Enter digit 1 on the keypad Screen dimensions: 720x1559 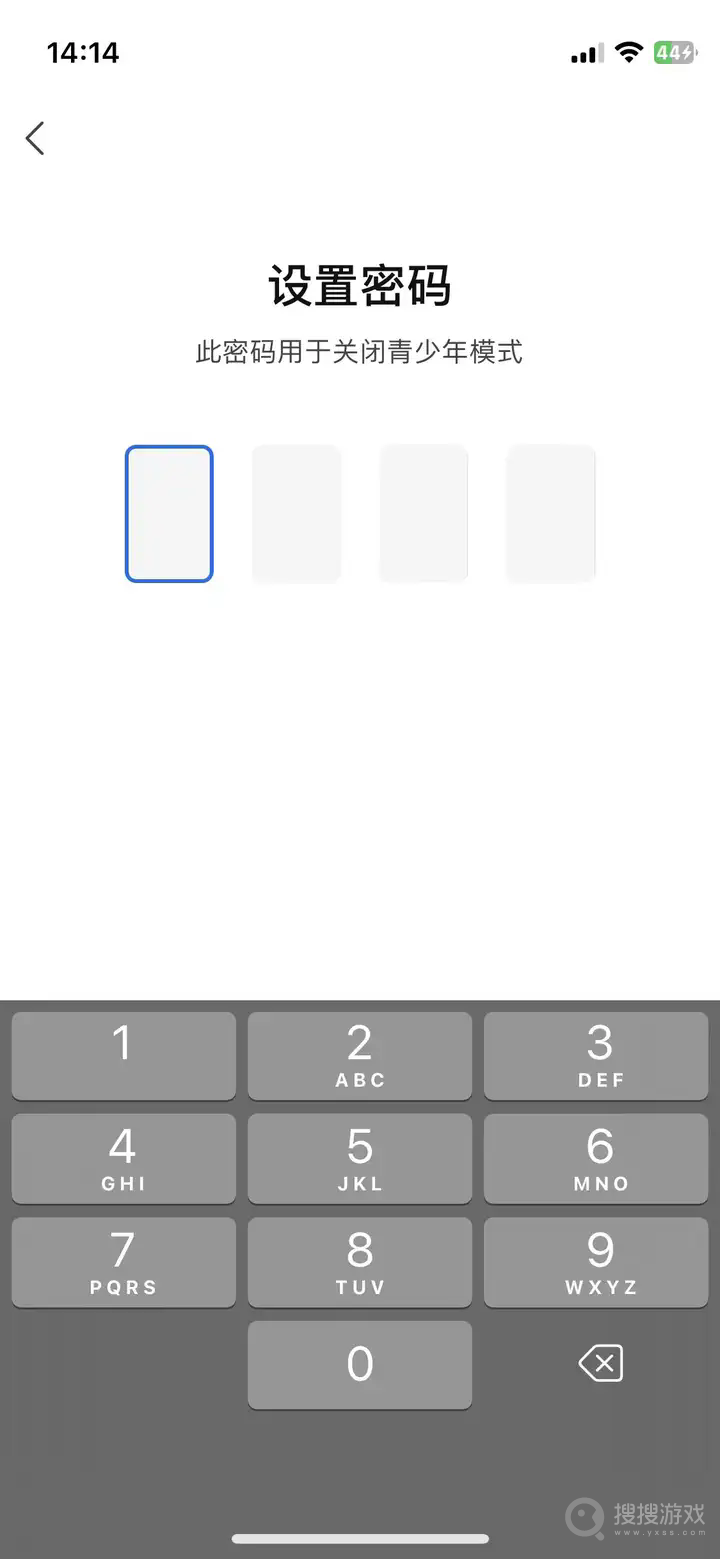[124, 1055]
